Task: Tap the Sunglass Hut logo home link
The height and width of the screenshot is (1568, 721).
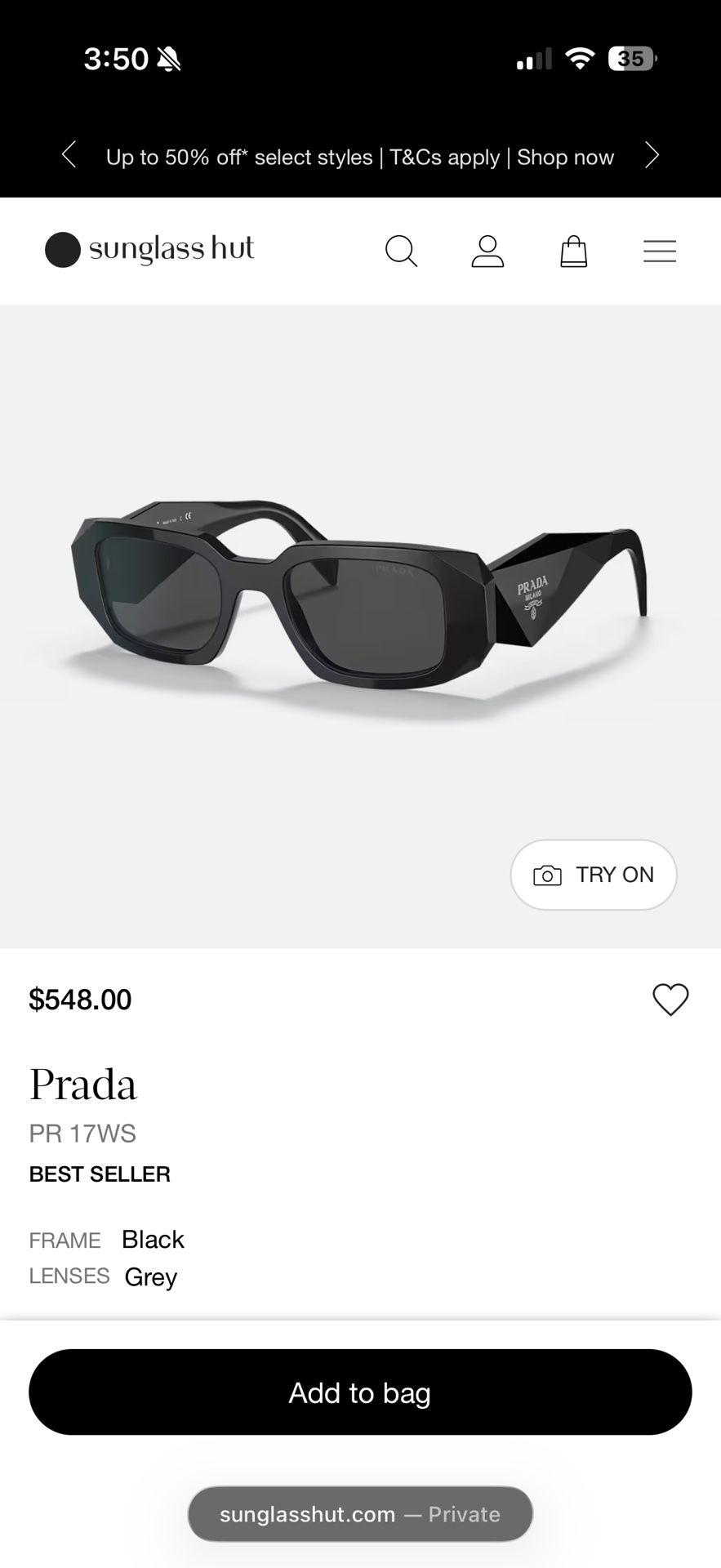Action: click(x=150, y=249)
